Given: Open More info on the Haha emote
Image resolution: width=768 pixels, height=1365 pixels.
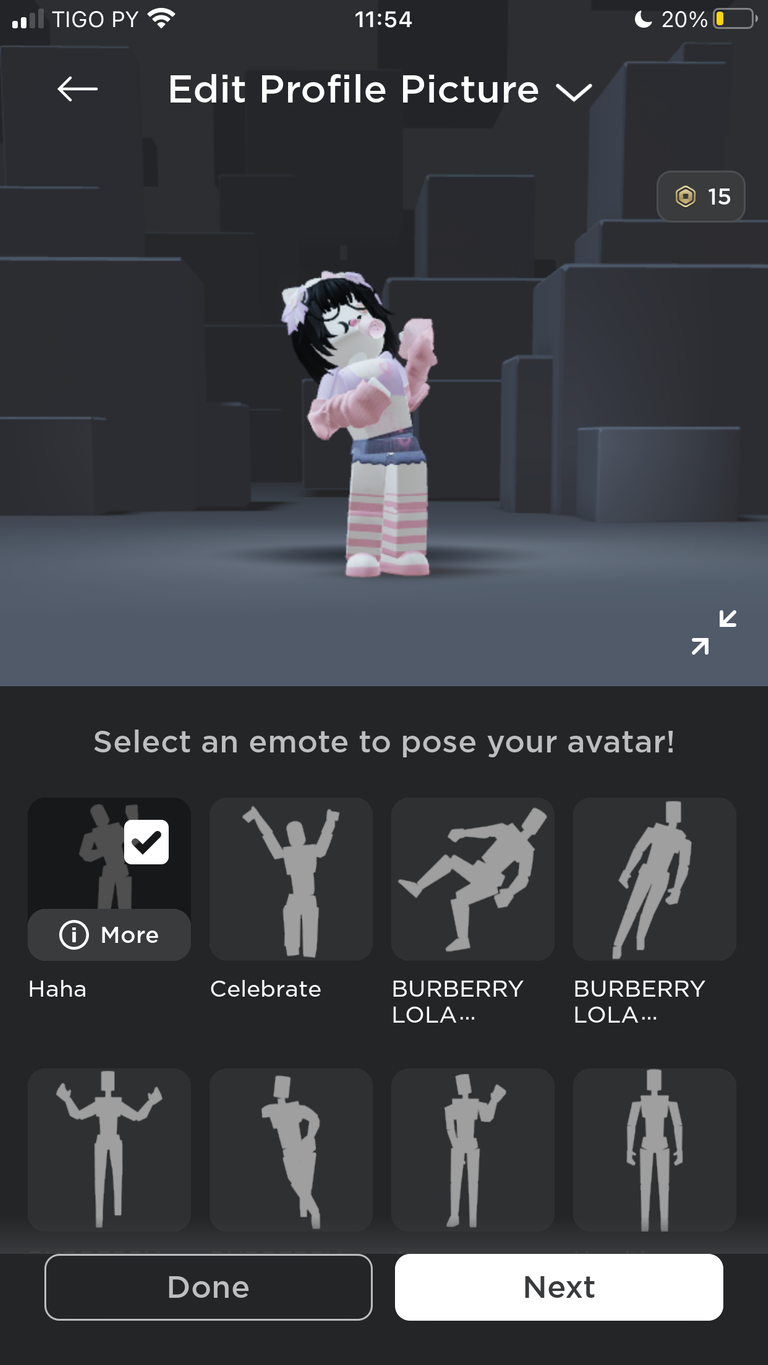Looking at the screenshot, I should click(x=109, y=935).
